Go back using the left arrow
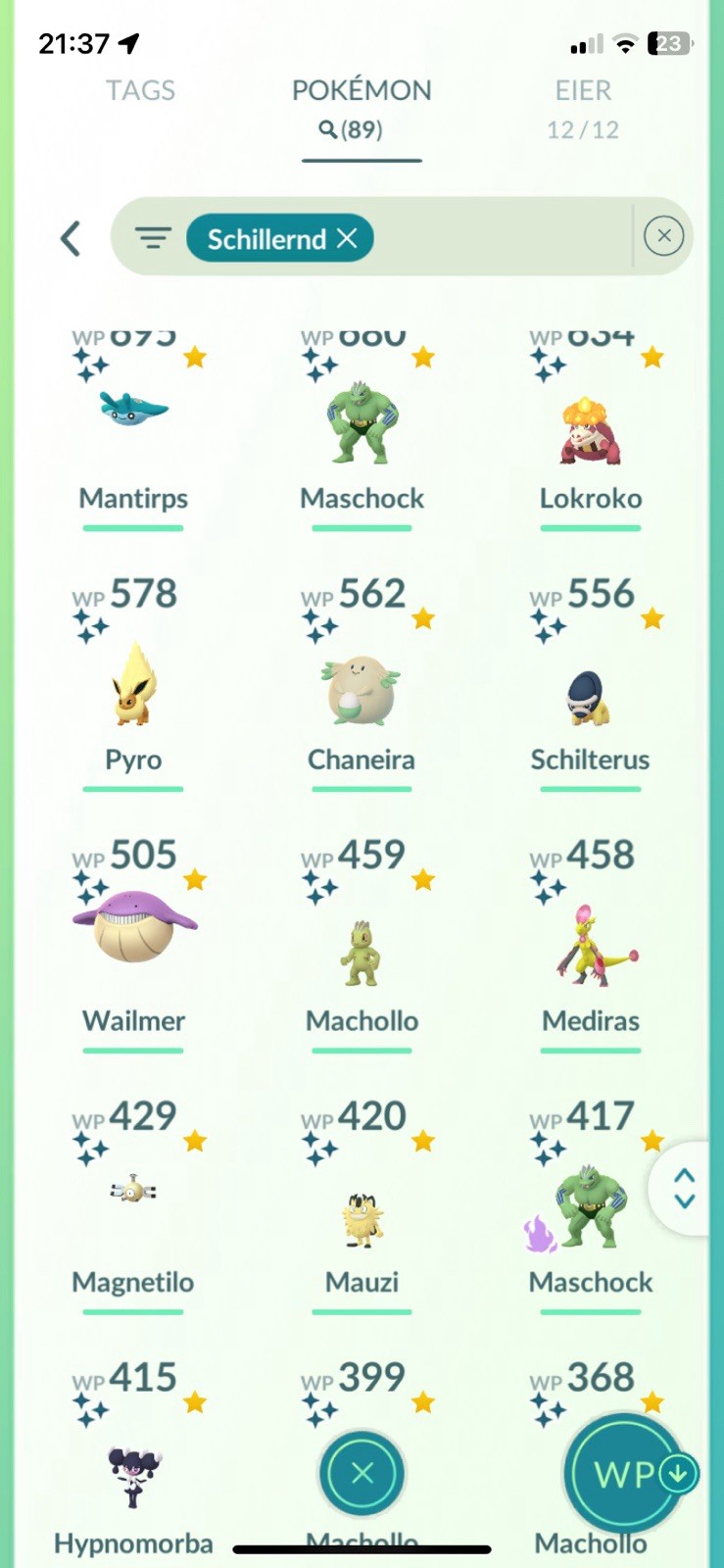Image resolution: width=724 pixels, height=1568 pixels. click(x=71, y=238)
